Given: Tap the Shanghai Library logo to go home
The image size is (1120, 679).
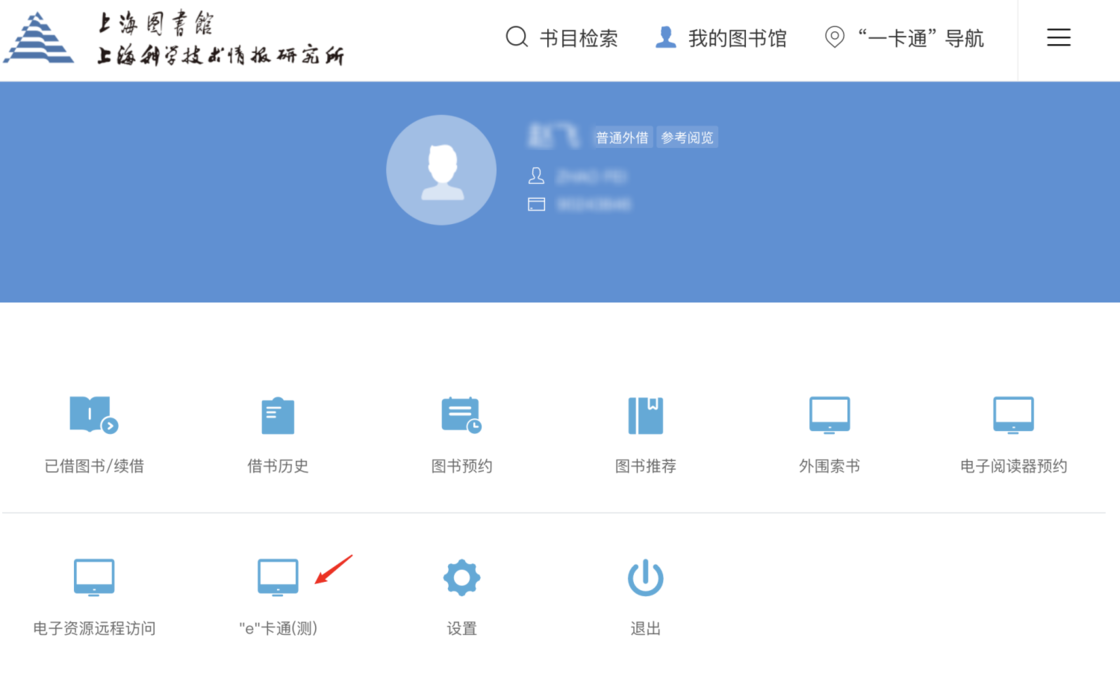Looking at the screenshot, I should [175, 39].
